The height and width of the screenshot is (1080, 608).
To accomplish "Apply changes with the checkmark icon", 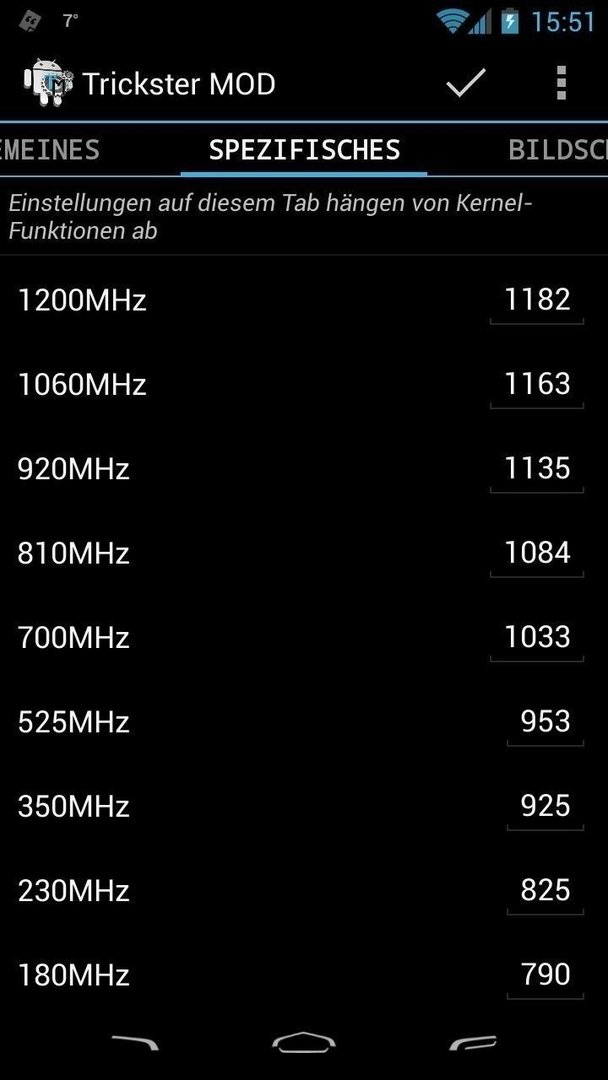I will click(465, 83).
